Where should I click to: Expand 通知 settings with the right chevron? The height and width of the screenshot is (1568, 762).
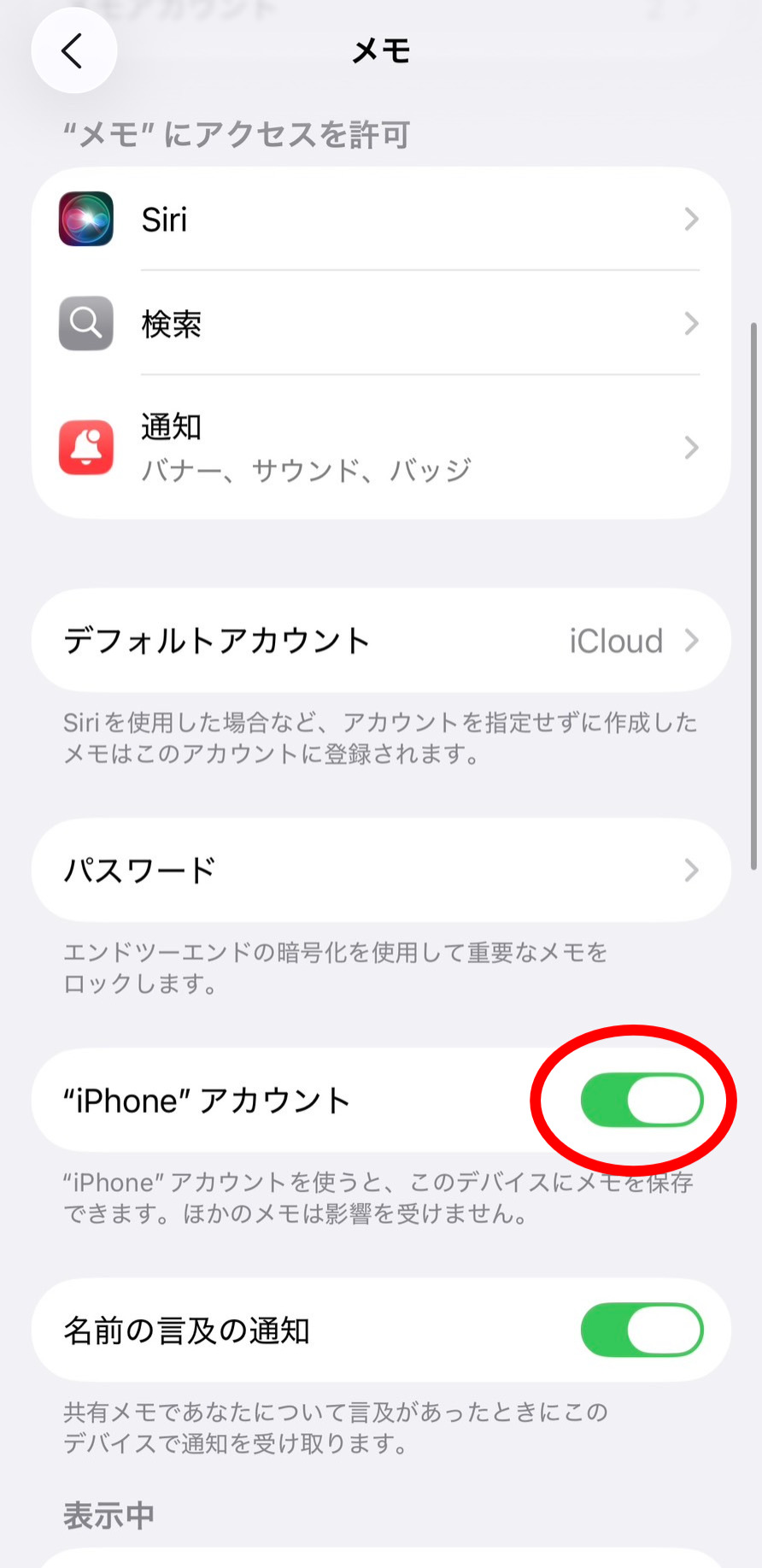coord(692,447)
